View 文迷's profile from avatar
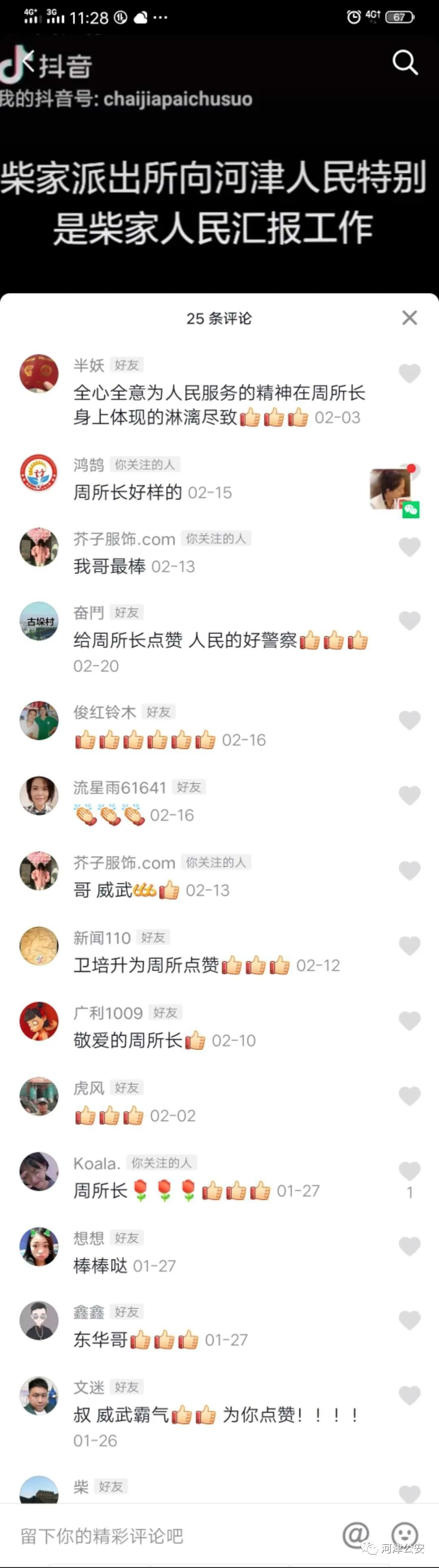Image resolution: width=439 pixels, height=1568 pixels. click(39, 1396)
